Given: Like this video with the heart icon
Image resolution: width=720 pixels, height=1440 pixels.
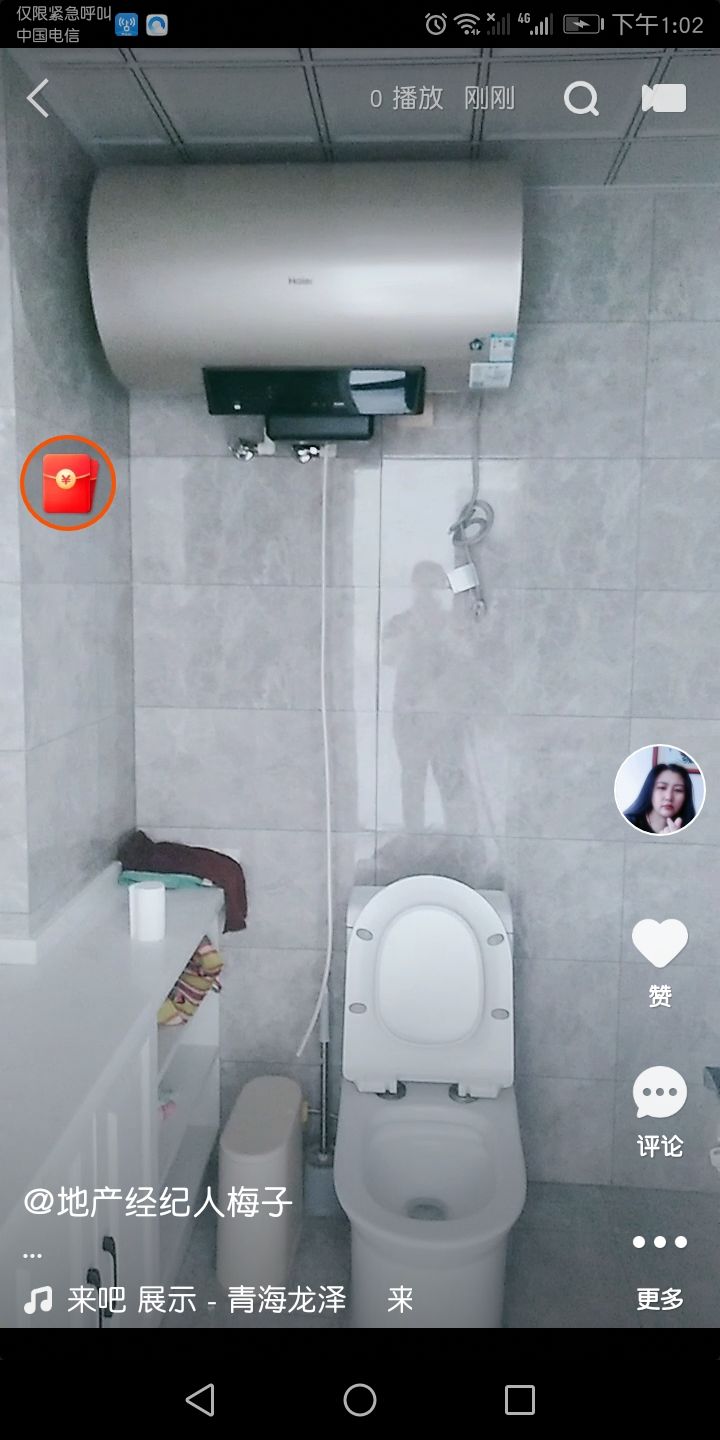Looking at the screenshot, I should click(x=660, y=945).
